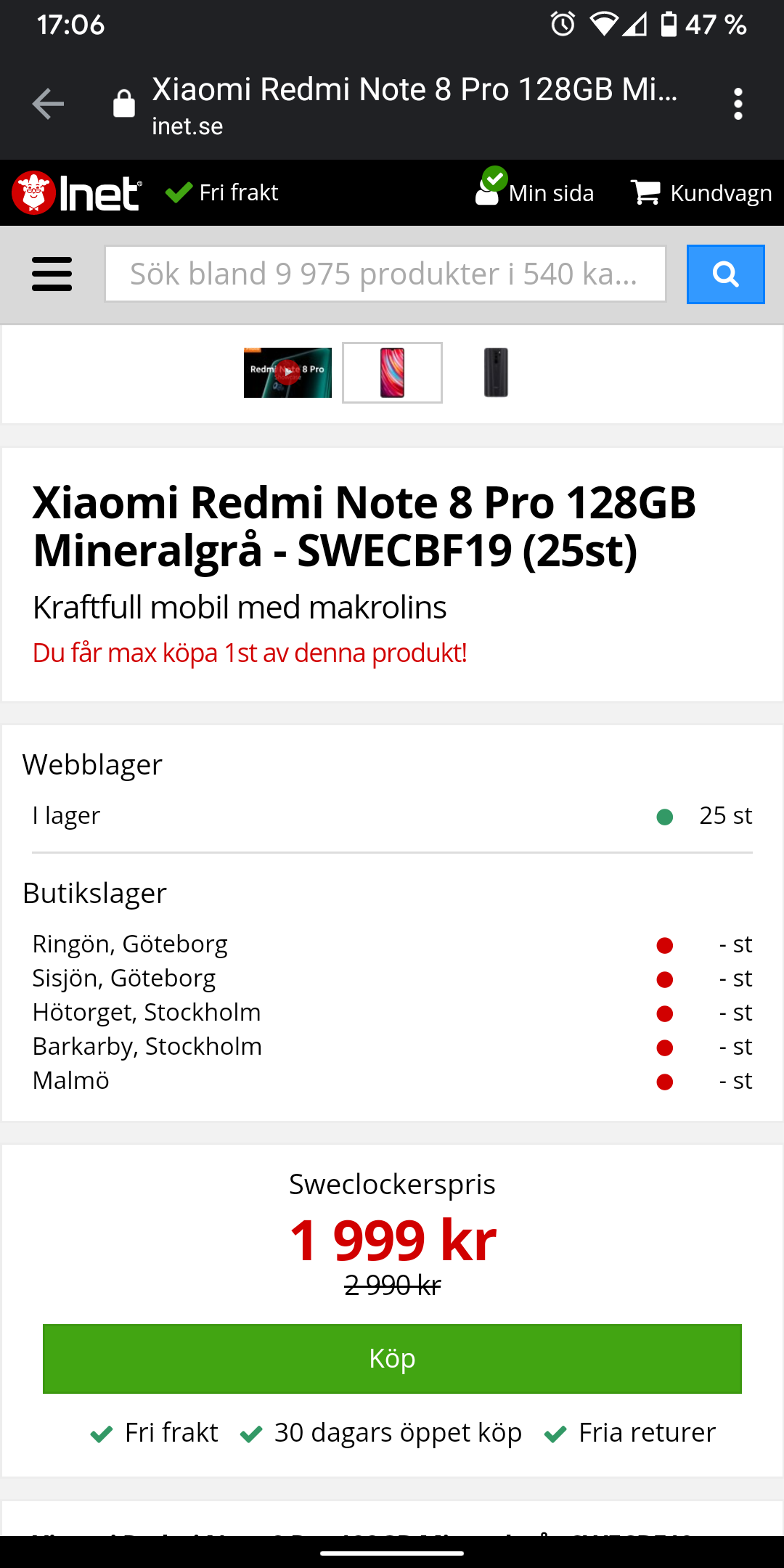Open the hamburger menu

pos(52,274)
